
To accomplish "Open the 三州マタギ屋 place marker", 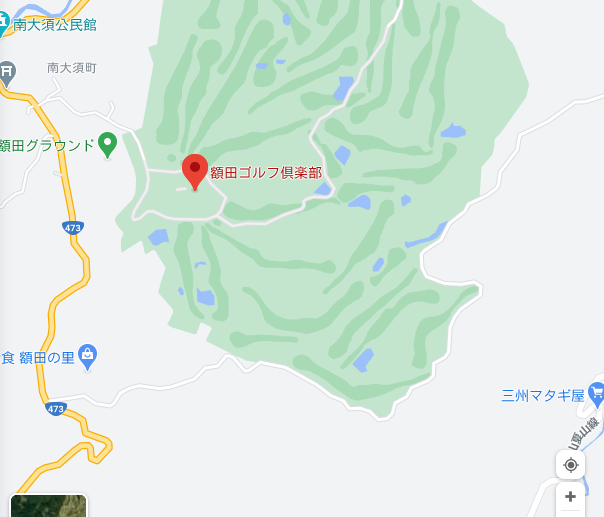I will click(597, 392).
